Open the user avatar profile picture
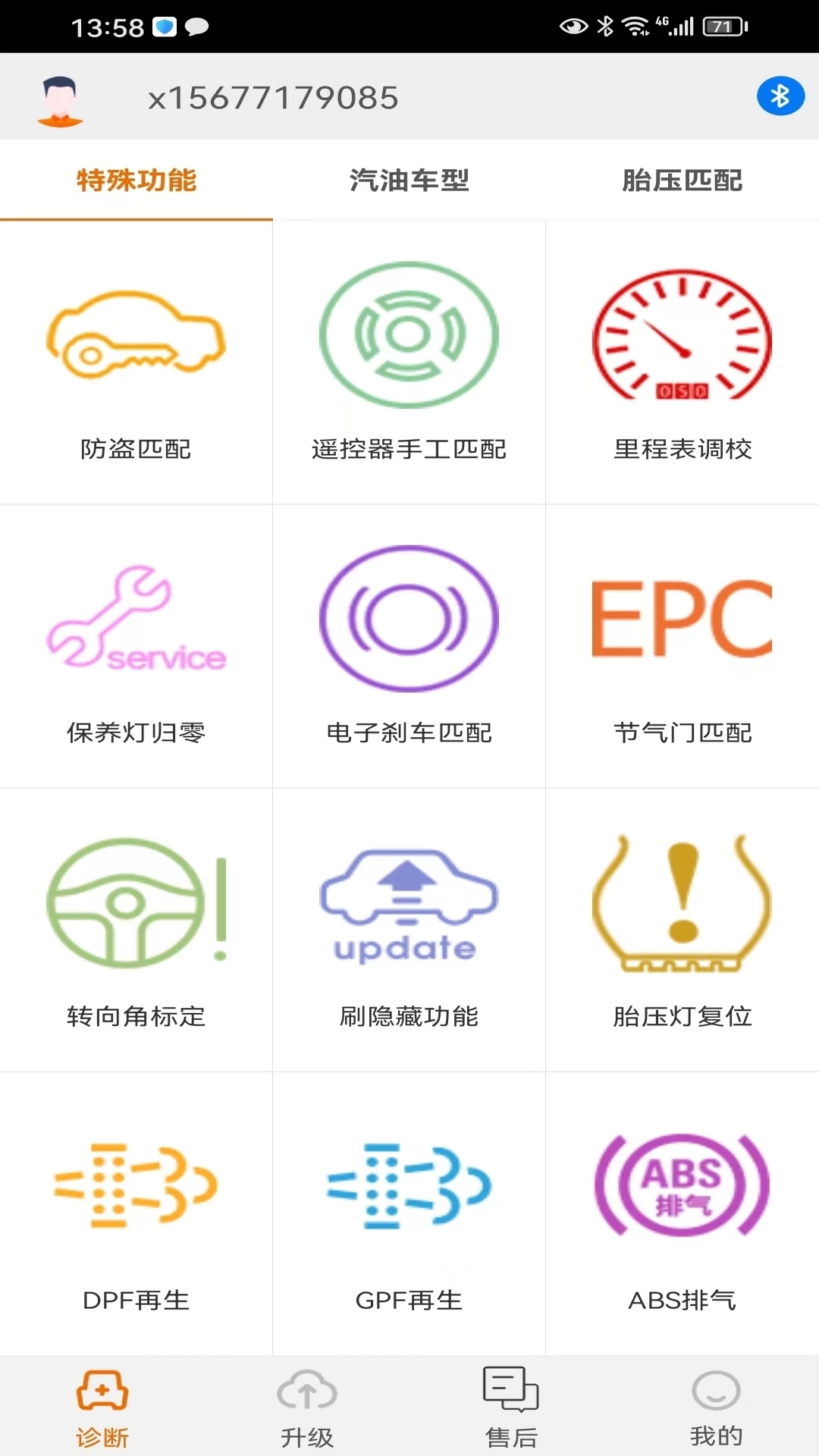Screen dimensions: 819x1456 59,96
